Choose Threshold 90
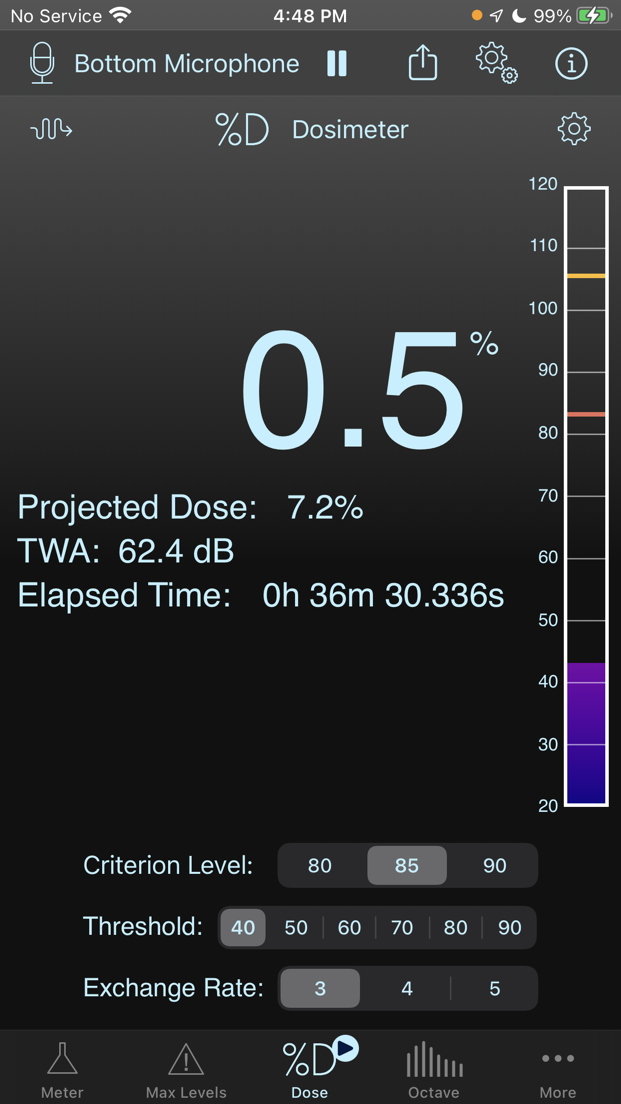Viewport: 621px width, 1104px height. pyautogui.click(x=509, y=928)
